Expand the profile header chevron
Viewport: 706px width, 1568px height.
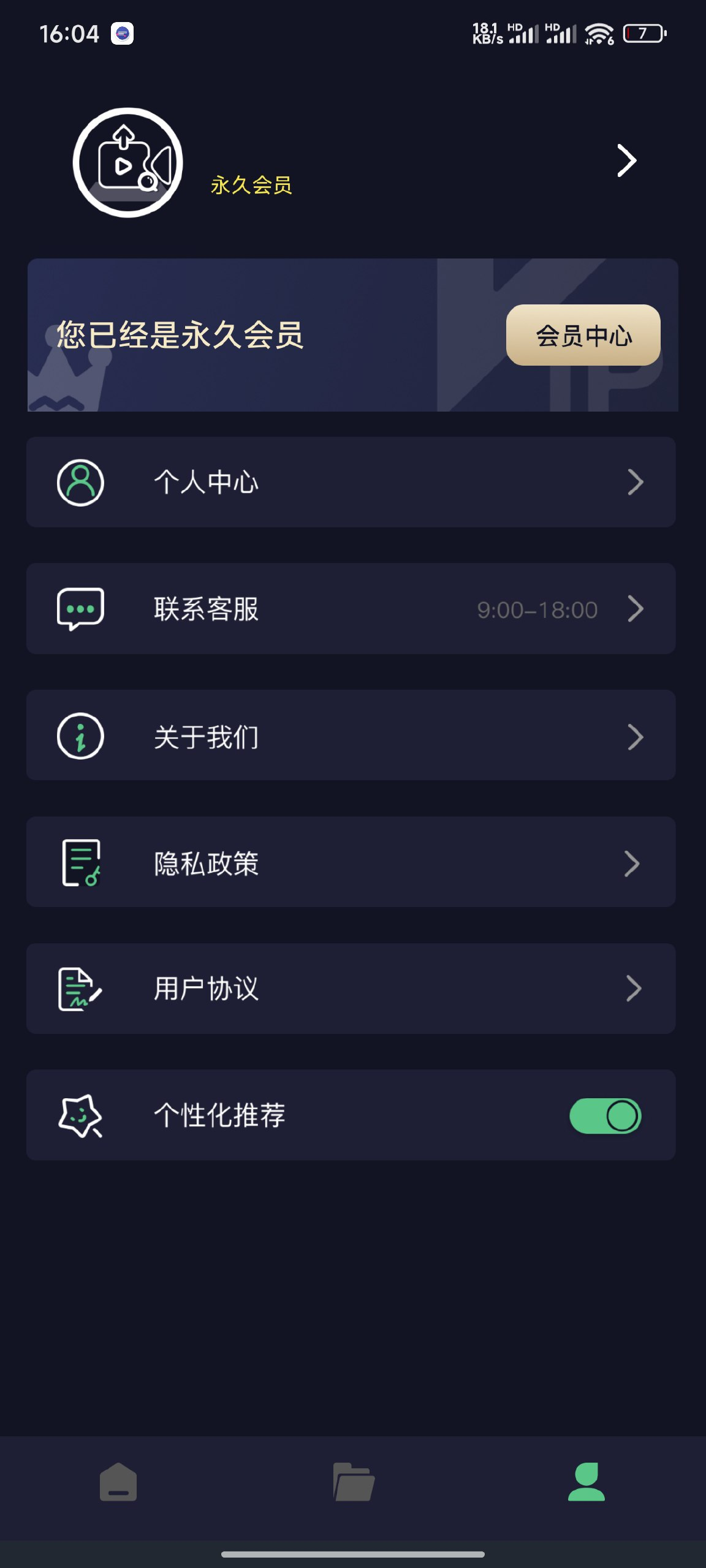(x=626, y=160)
